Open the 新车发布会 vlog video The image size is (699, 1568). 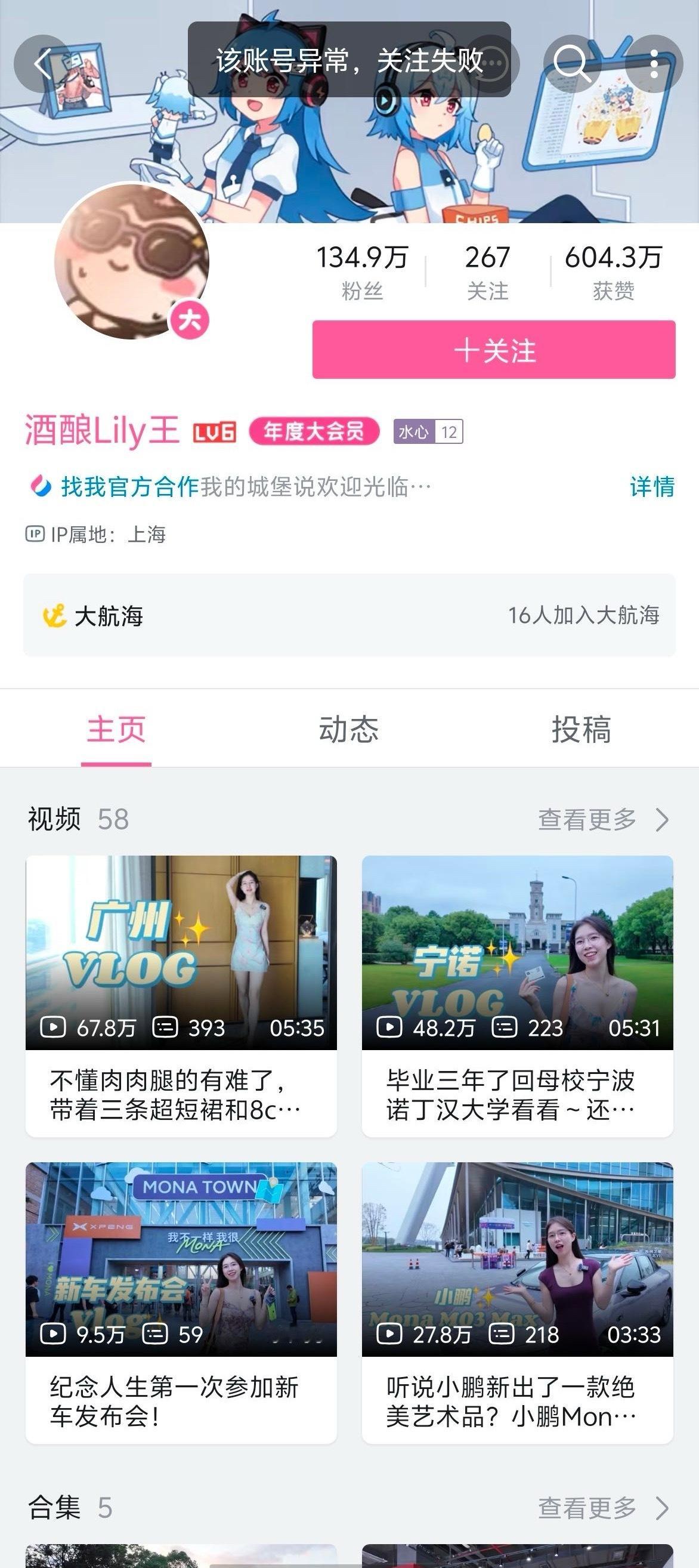181,1259
